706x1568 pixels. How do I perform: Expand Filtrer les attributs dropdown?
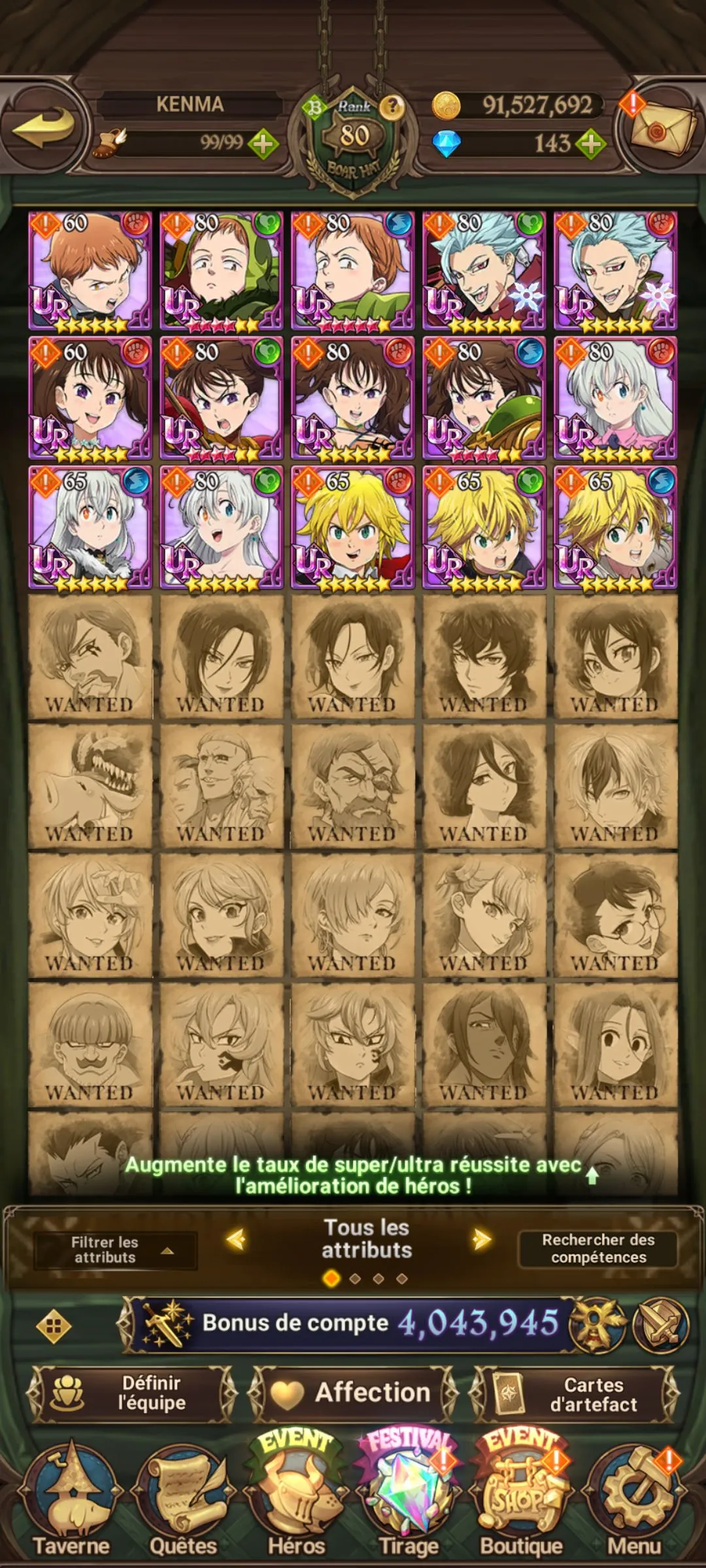pos(116,1250)
